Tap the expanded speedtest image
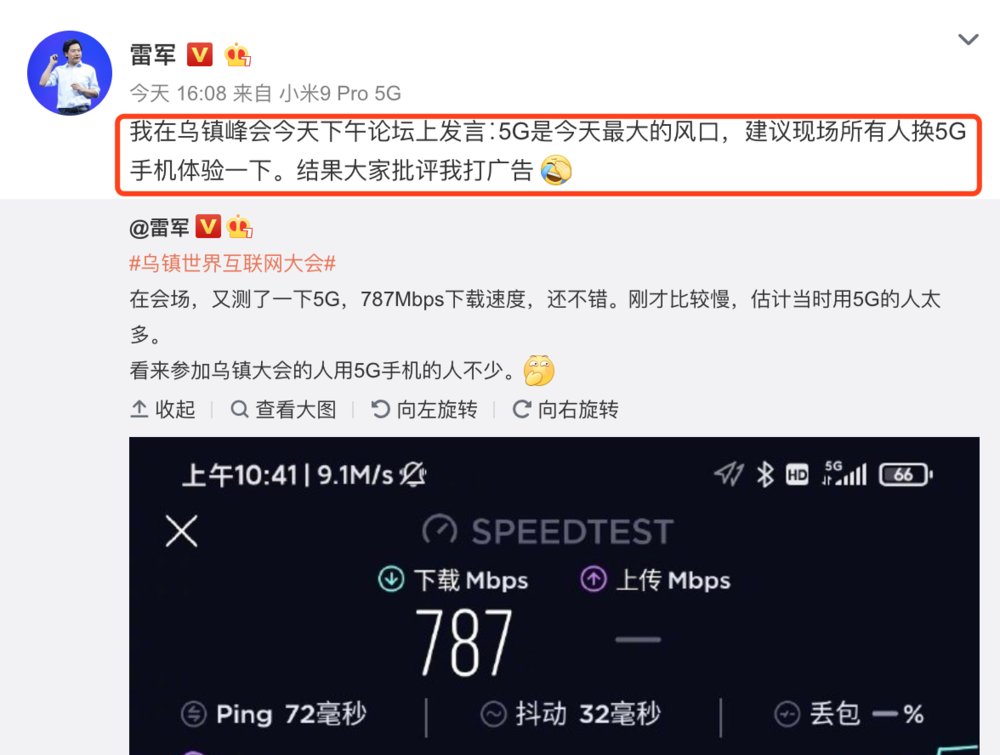 554,600
